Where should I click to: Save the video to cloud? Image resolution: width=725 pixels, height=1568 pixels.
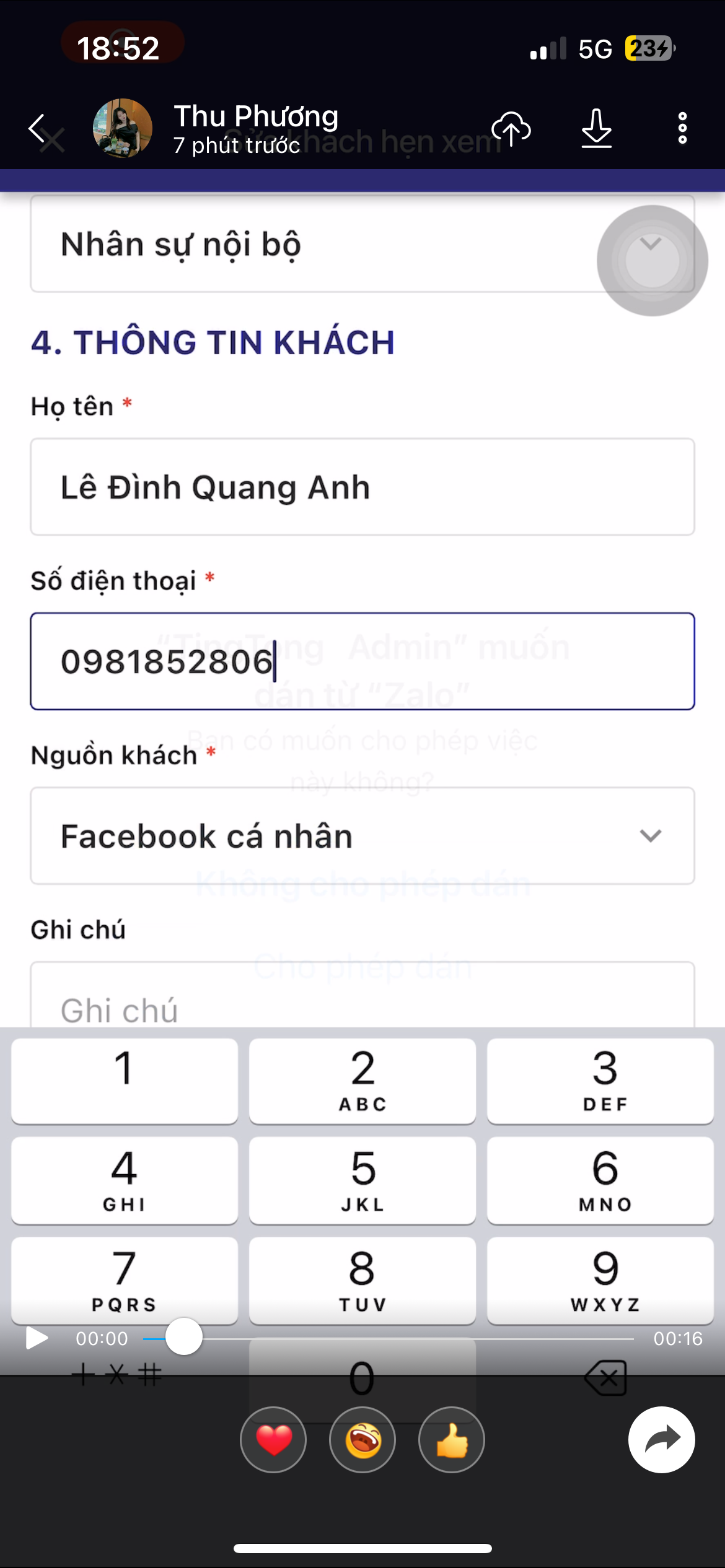click(x=511, y=129)
